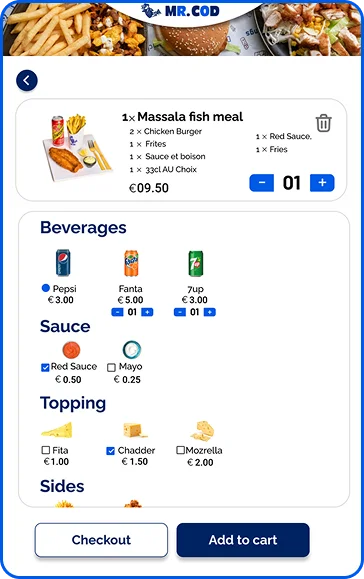Uncheck the Red Sauce option
This screenshot has width=364, height=579.
(45, 367)
